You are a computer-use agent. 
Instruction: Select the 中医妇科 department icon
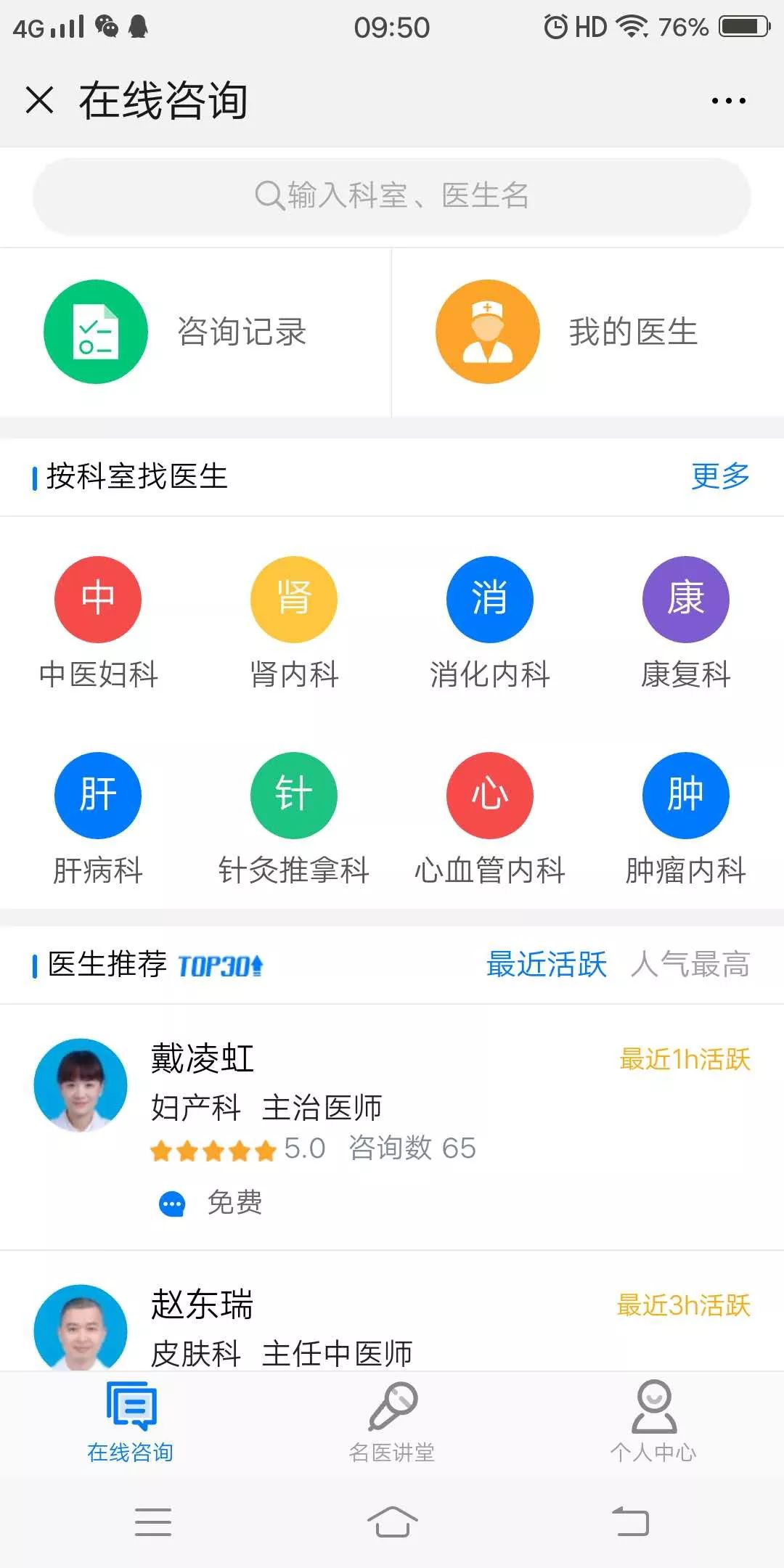coord(97,598)
